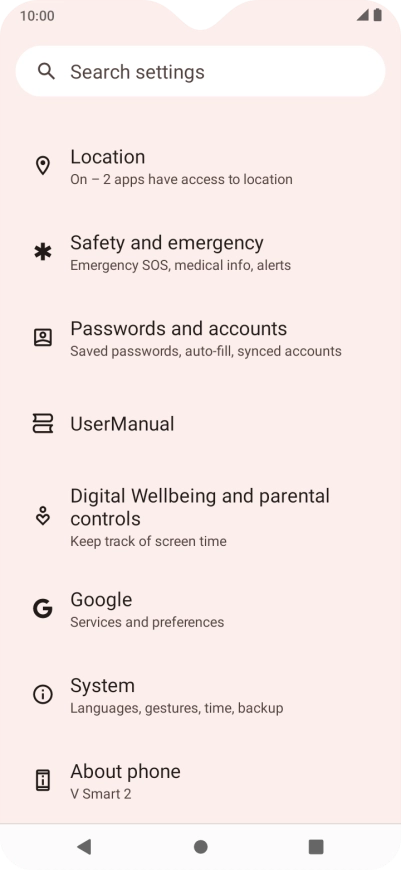This screenshot has height=870, width=401.
Task: Open Safety and emergency
Action: click(x=200, y=252)
